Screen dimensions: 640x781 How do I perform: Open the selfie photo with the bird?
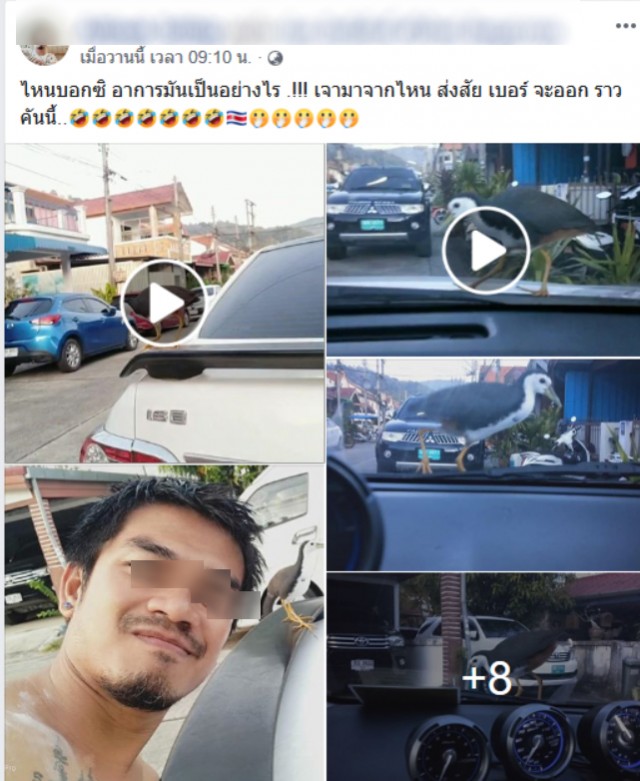pyautogui.click(x=164, y=622)
